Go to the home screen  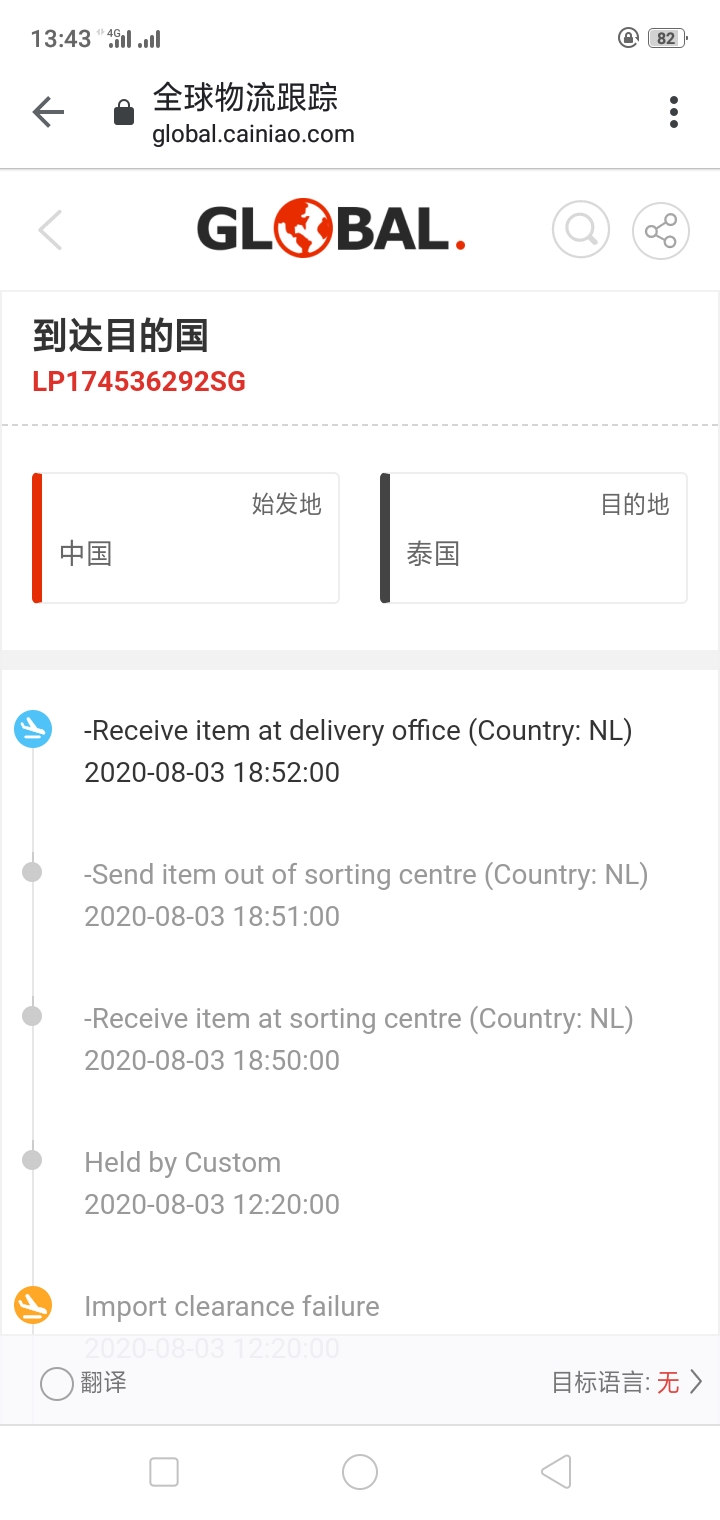[x=360, y=1472]
